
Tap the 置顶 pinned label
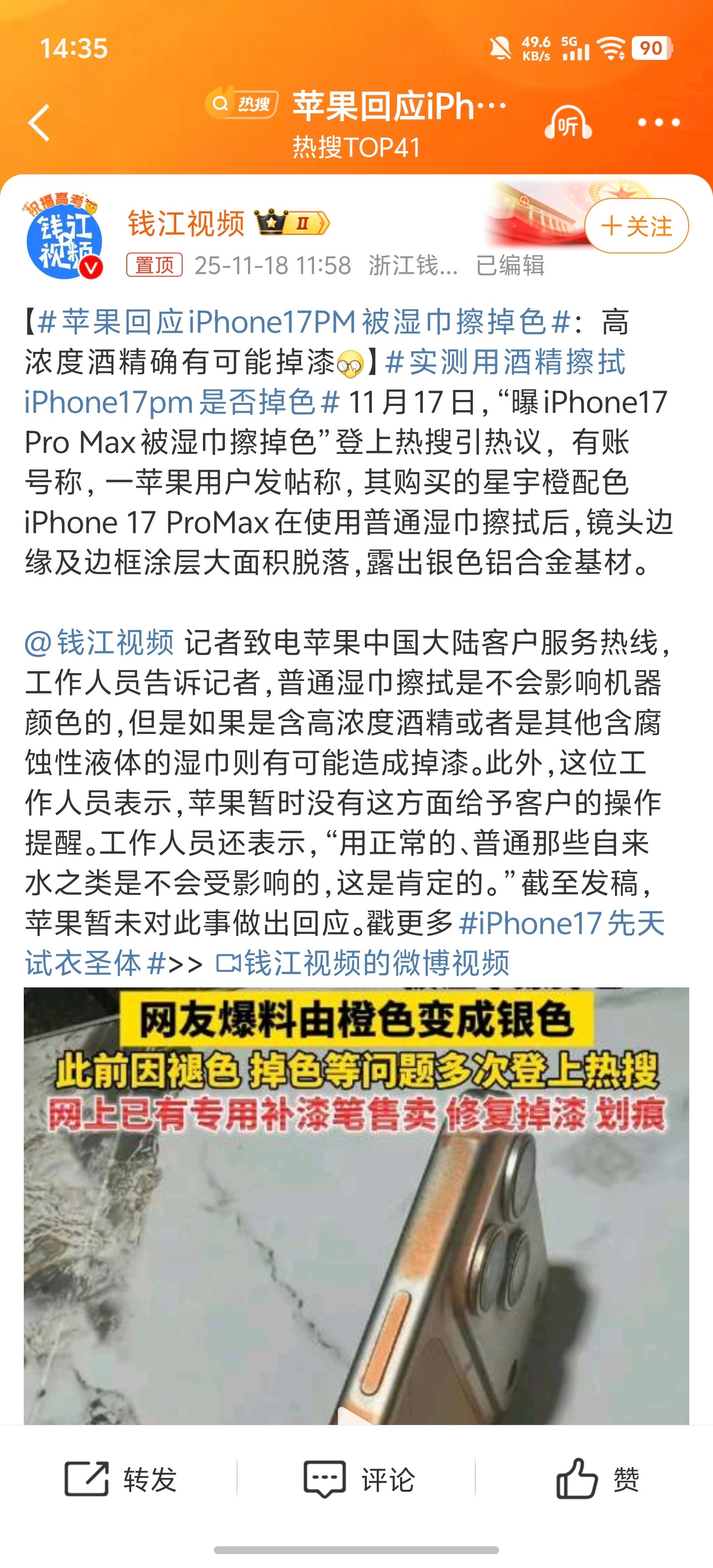pos(155,265)
